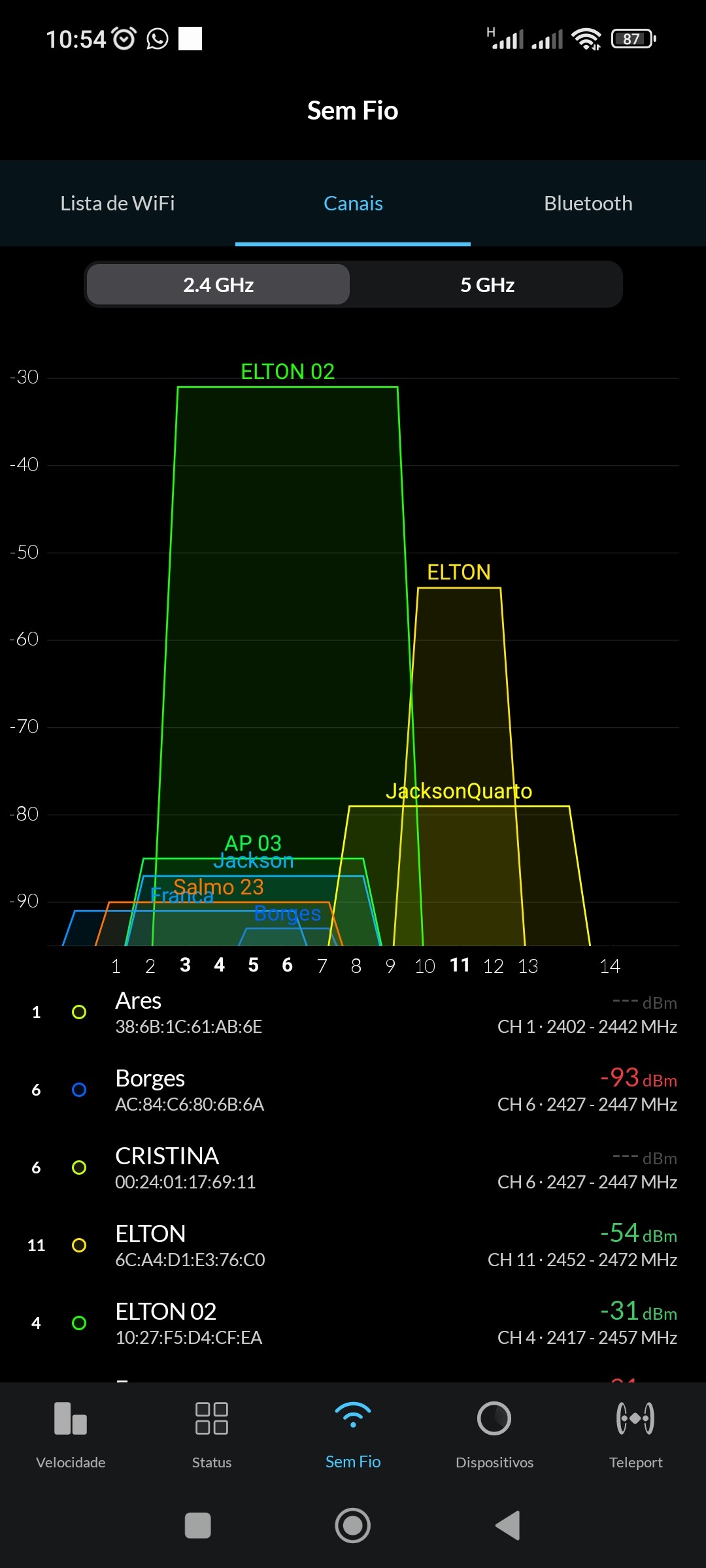
Task: Select the ELTON 02 network row
Action: click(353, 1324)
